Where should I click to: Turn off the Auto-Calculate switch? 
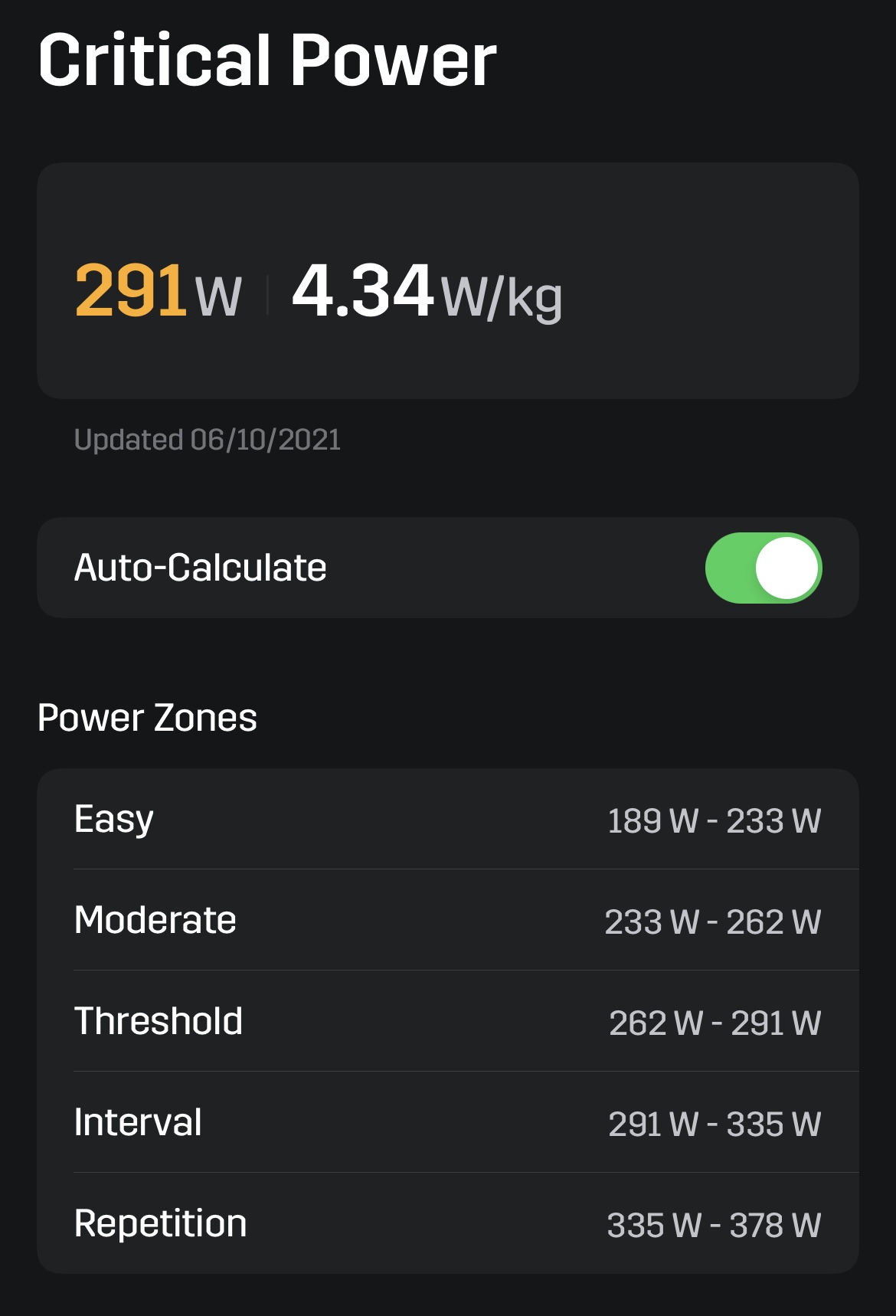[x=763, y=568]
